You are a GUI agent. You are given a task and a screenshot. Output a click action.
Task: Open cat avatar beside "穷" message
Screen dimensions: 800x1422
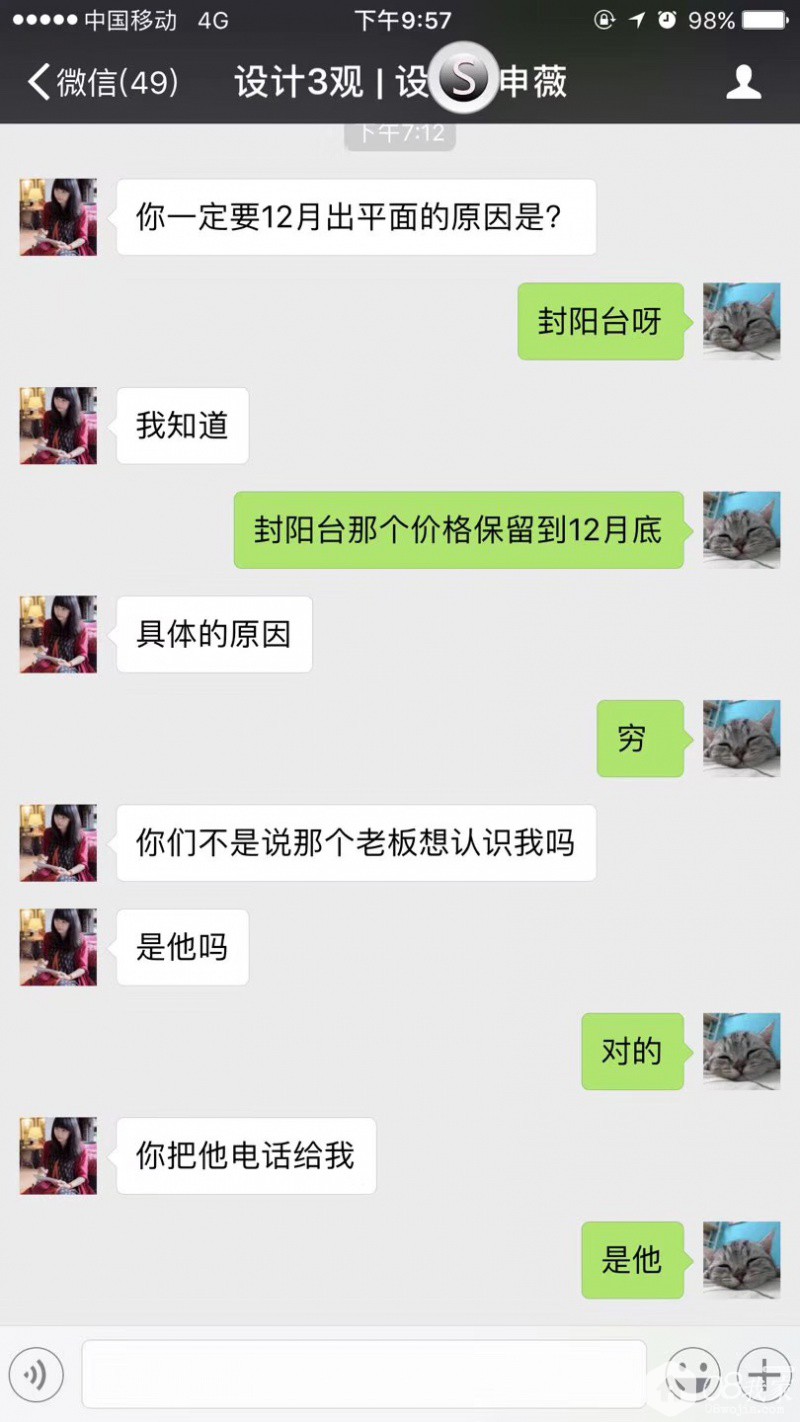(741, 739)
